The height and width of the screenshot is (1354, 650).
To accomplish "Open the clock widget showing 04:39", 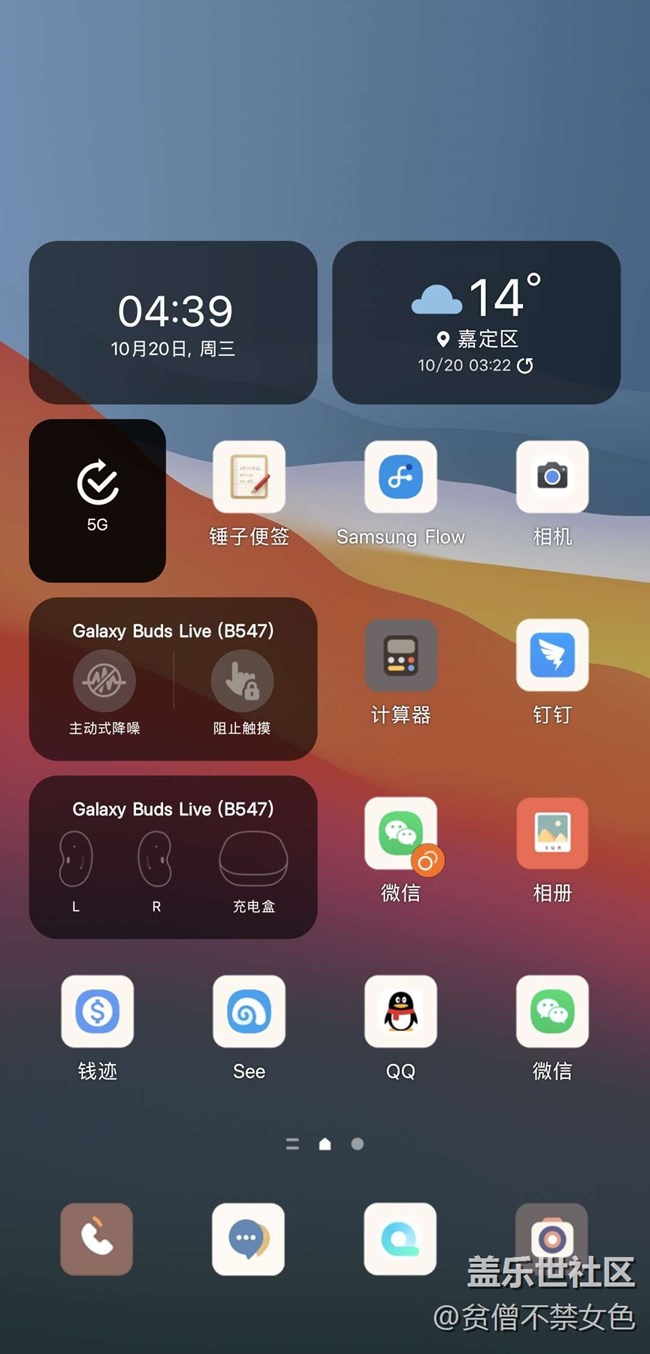I will [x=174, y=322].
